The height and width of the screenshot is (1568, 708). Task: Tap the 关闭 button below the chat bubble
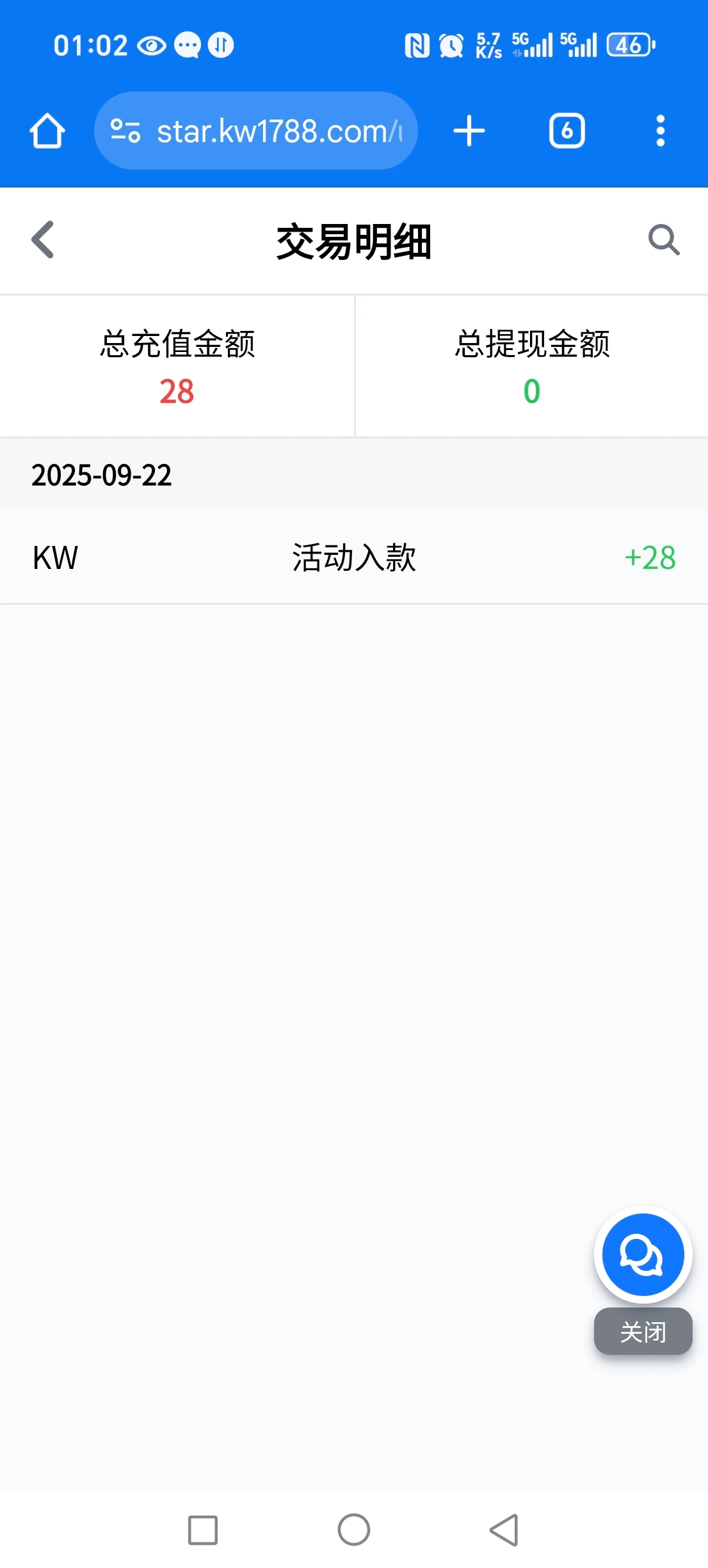642,1331
